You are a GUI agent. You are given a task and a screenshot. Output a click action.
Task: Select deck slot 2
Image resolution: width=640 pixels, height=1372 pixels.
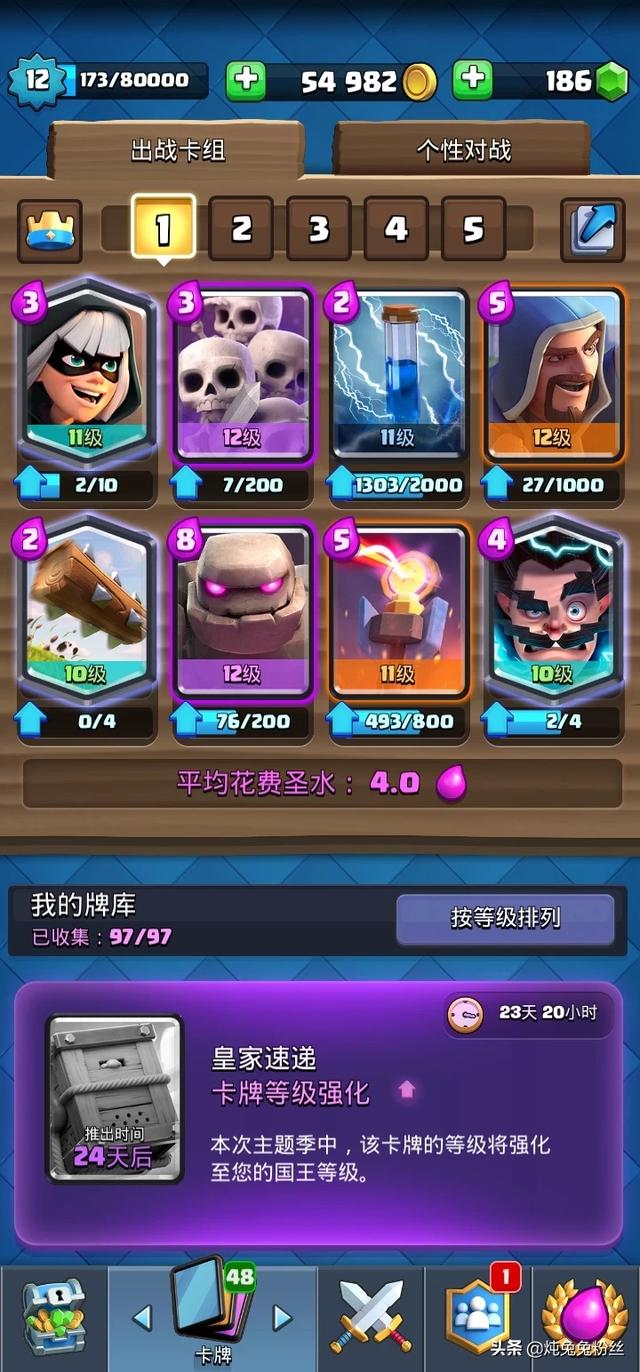[x=241, y=229]
